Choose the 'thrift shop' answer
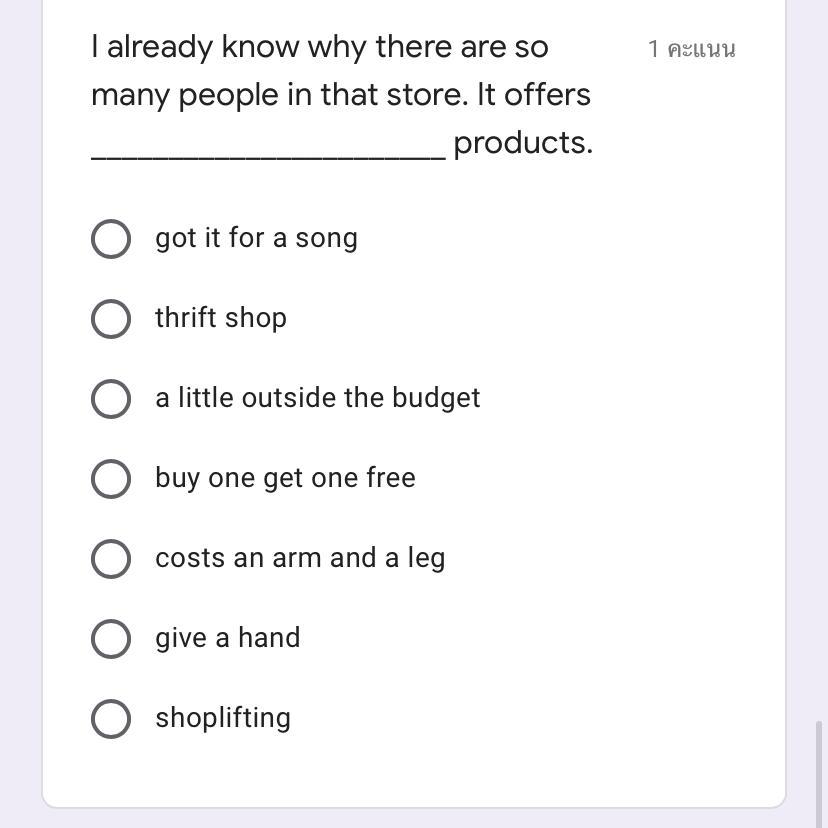Viewport: 828px width, 828px height. pyautogui.click(x=111, y=319)
